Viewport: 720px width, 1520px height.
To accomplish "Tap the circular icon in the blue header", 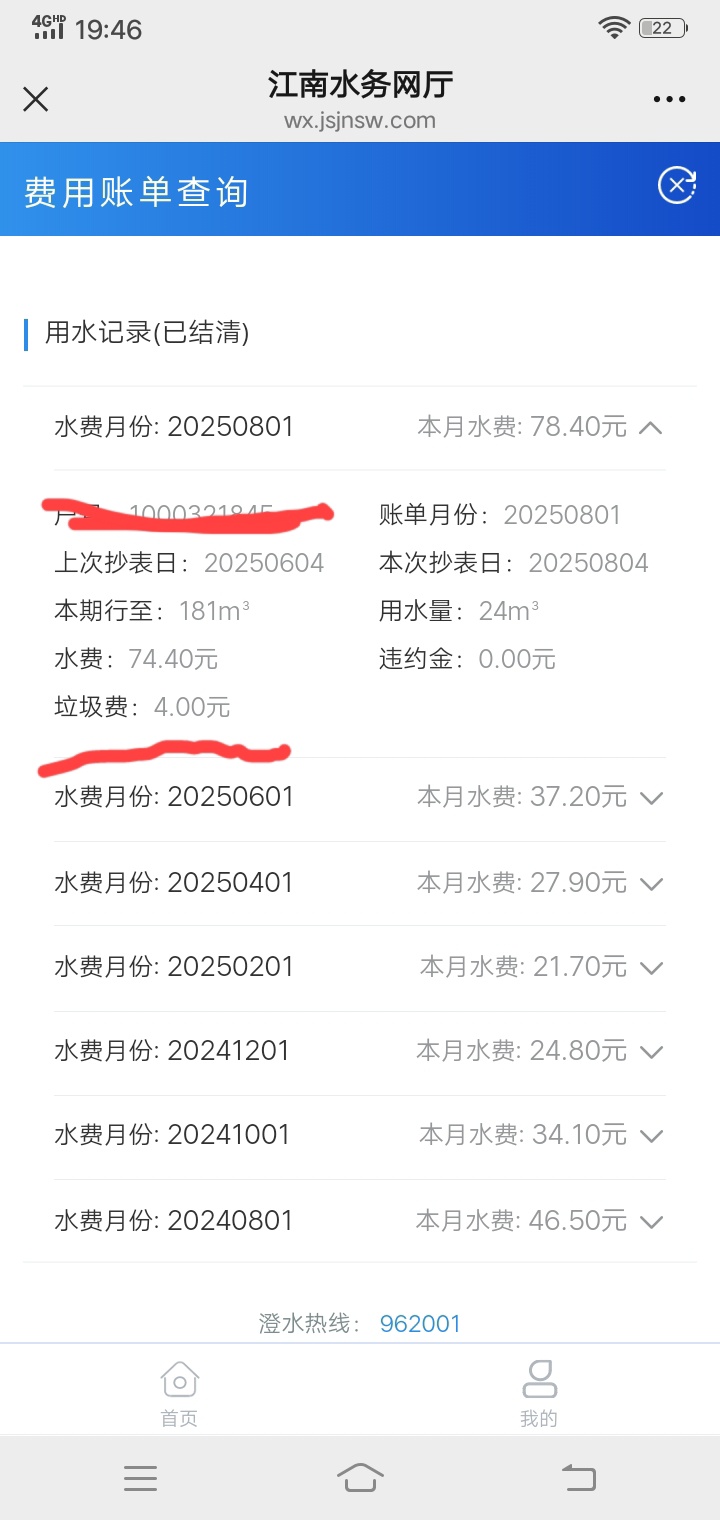I will point(677,186).
